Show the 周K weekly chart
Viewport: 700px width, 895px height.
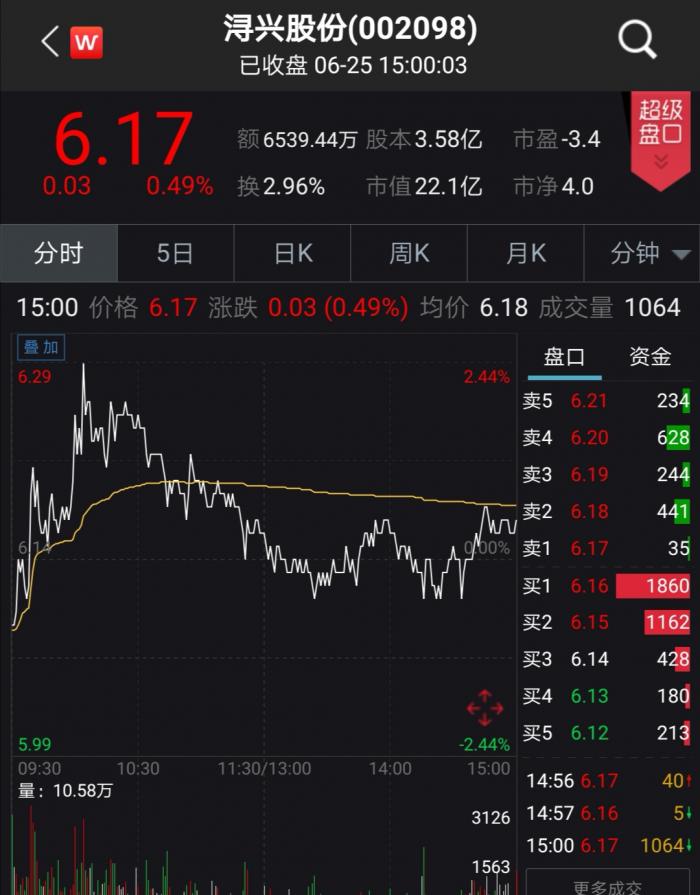409,254
